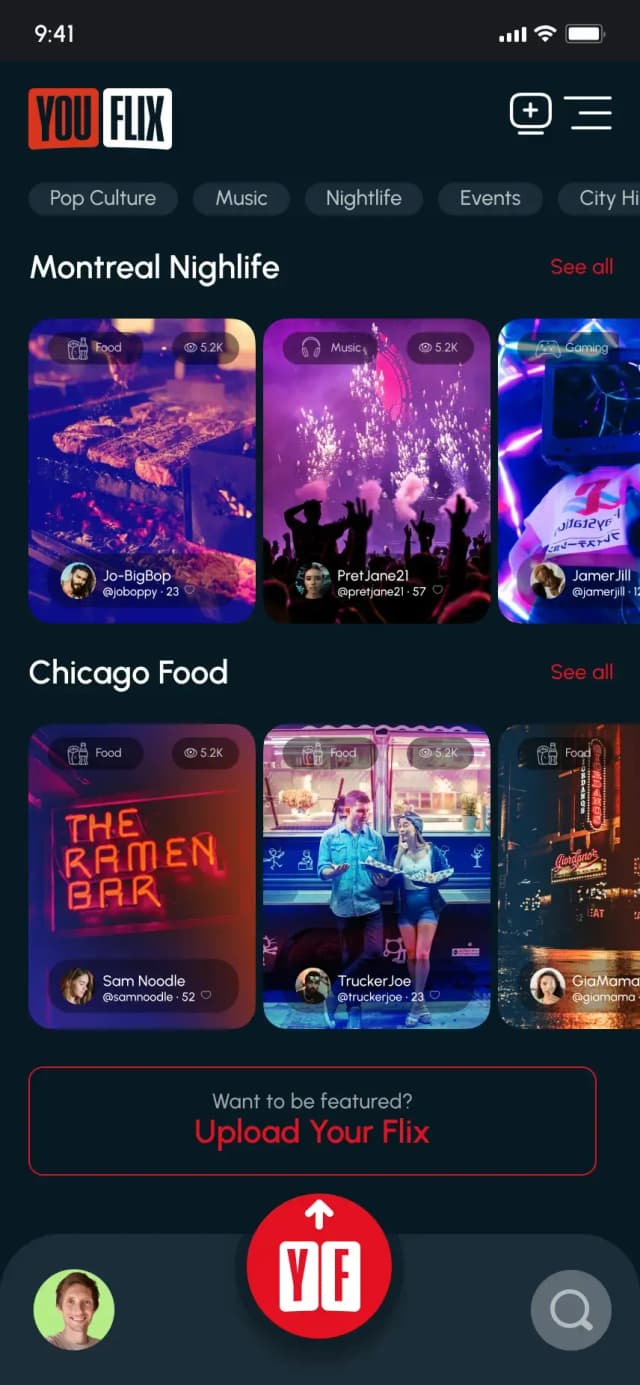The width and height of the screenshot is (640, 1385).
Task: Open GiaMama's video card
Action: click(x=569, y=875)
